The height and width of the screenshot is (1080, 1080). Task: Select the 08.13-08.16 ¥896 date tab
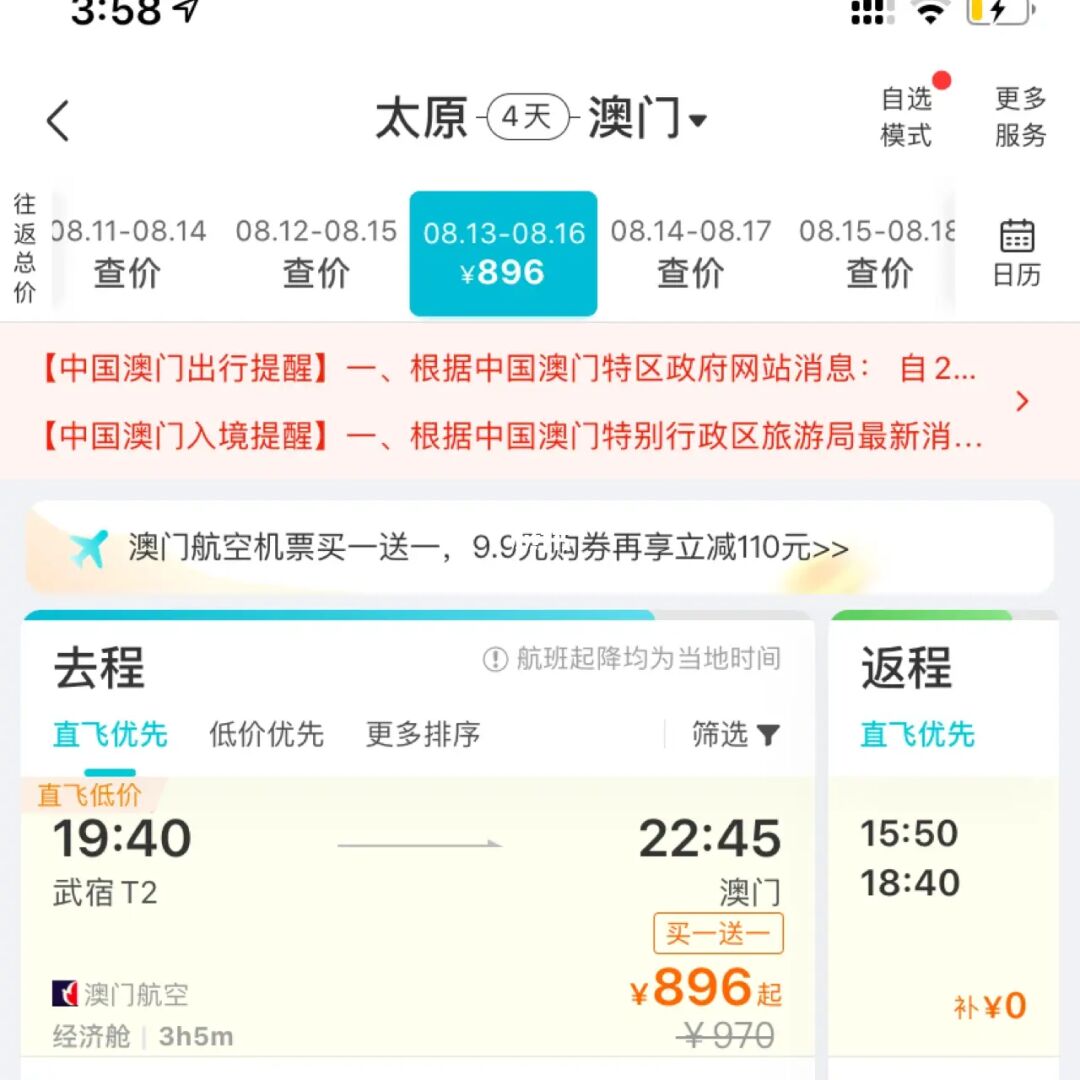coord(503,252)
